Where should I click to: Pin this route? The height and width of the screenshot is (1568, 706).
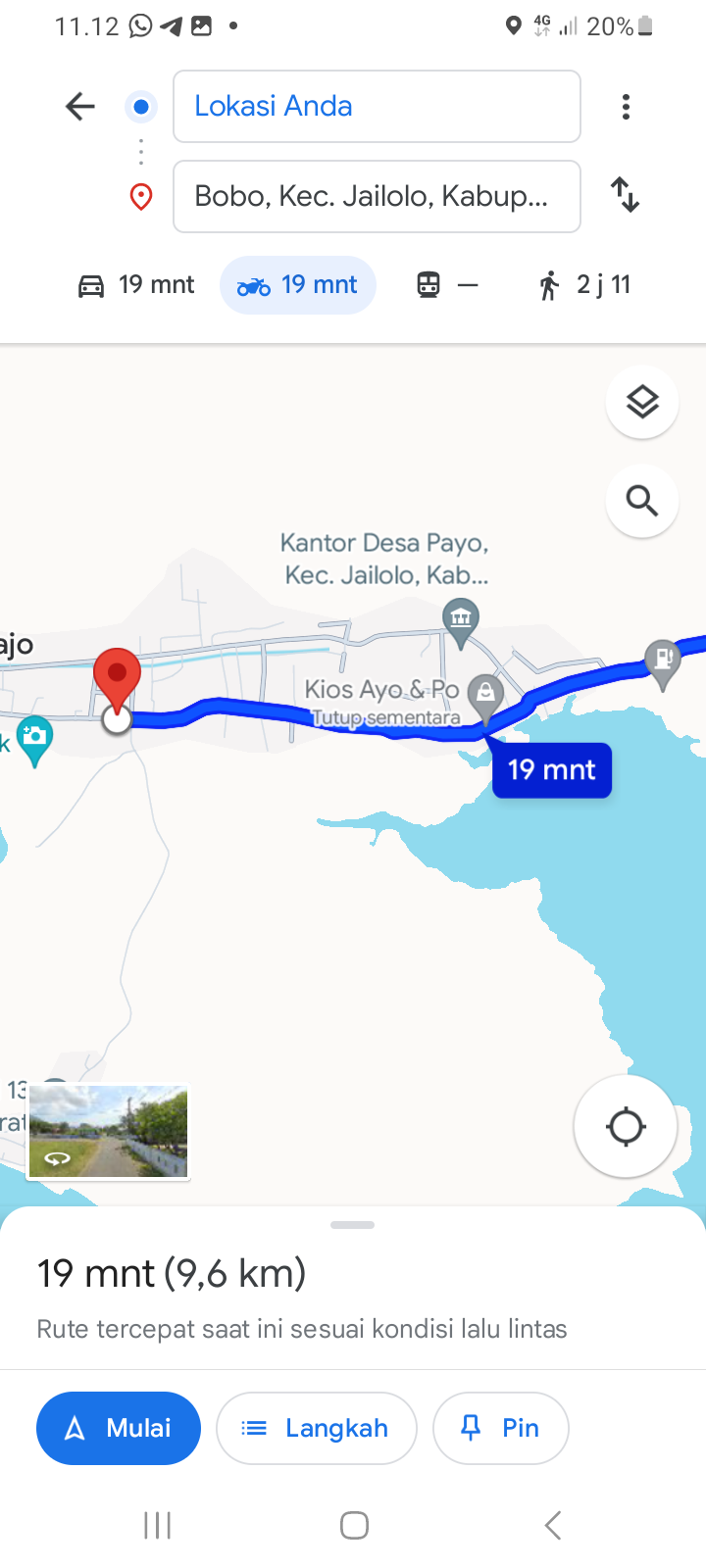pos(500,1428)
